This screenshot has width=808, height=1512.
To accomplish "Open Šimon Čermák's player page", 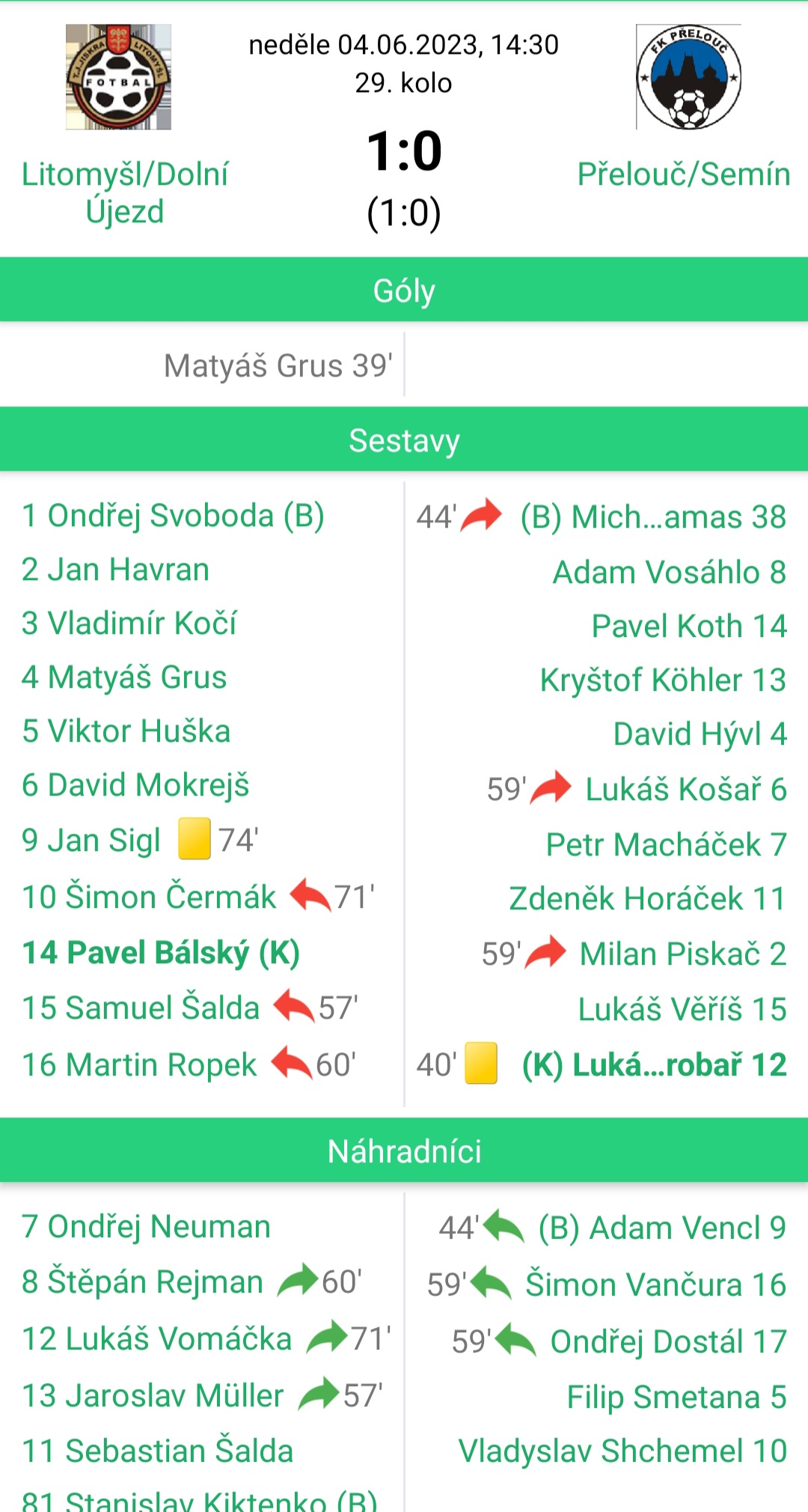I will click(x=149, y=897).
